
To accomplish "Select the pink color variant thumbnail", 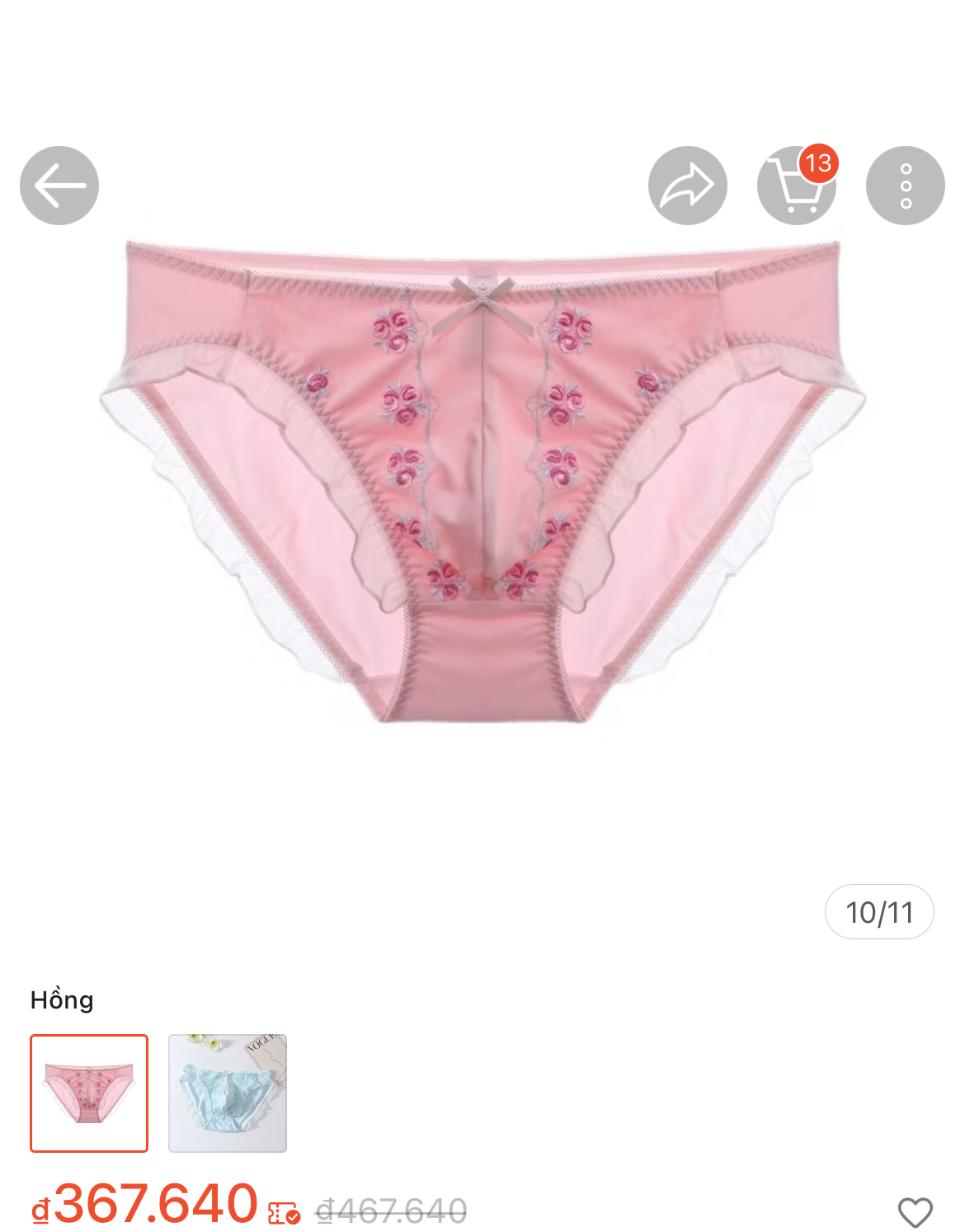I will click(x=89, y=1093).
